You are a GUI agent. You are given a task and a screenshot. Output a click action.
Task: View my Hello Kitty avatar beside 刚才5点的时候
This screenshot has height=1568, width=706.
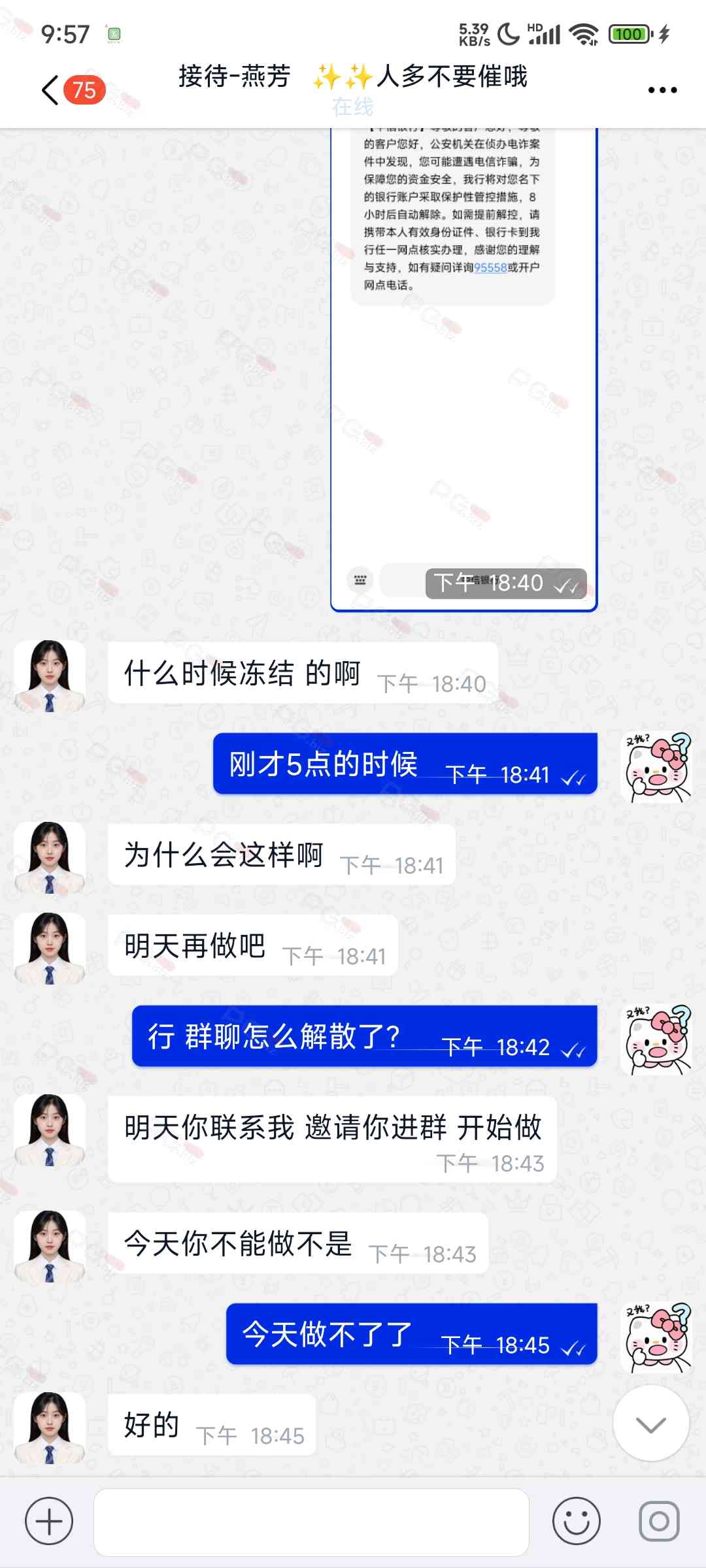(656, 767)
